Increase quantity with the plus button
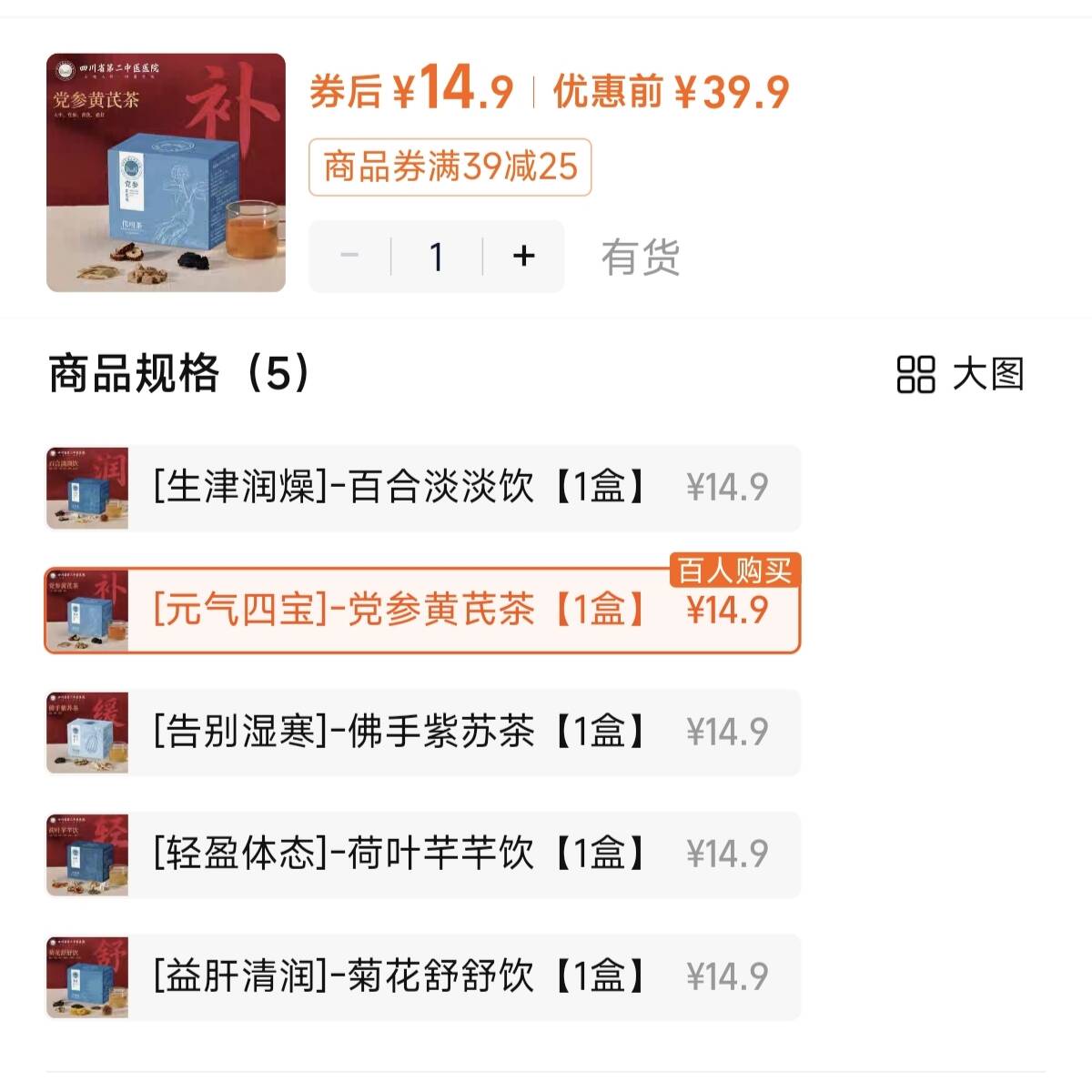 point(523,256)
